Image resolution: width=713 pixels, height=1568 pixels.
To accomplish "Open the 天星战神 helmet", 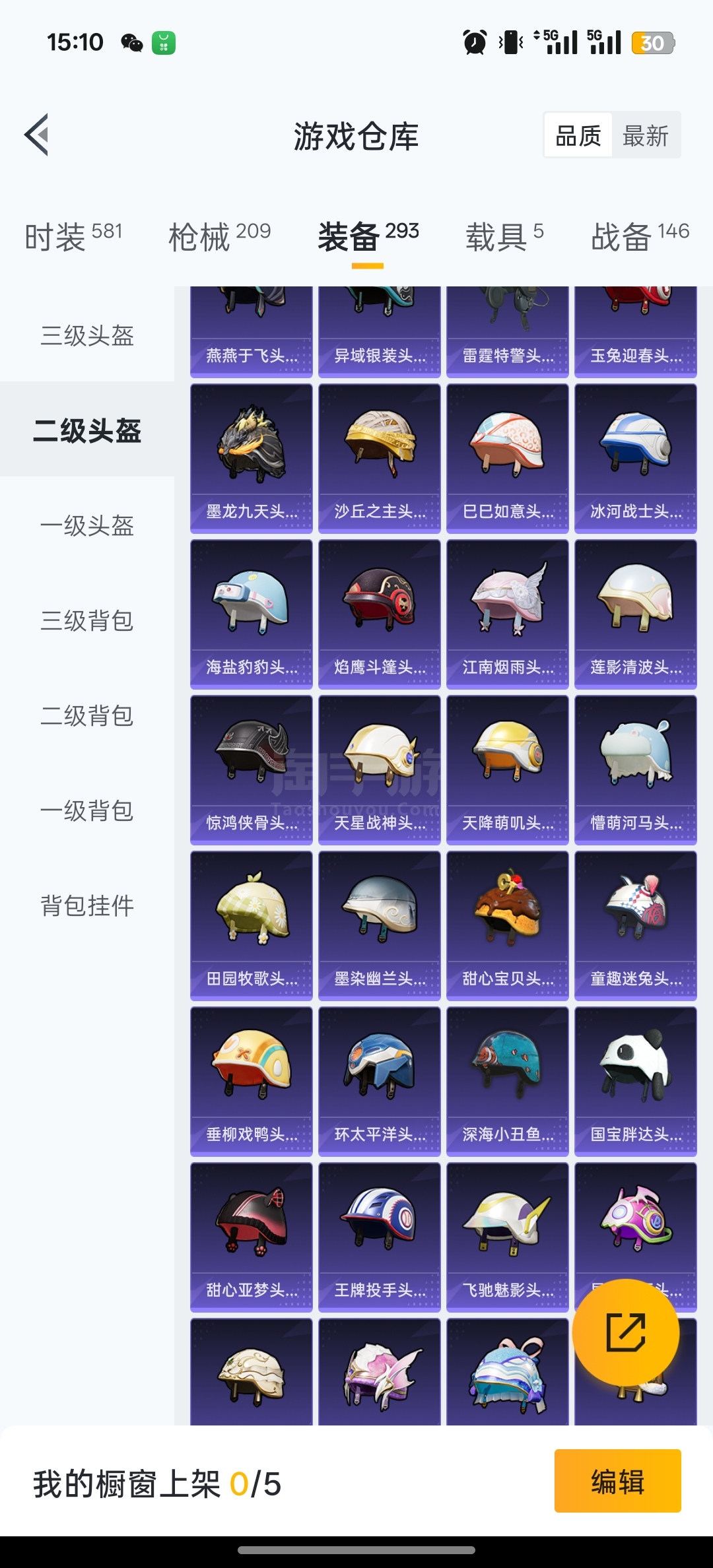I will point(379,769).
